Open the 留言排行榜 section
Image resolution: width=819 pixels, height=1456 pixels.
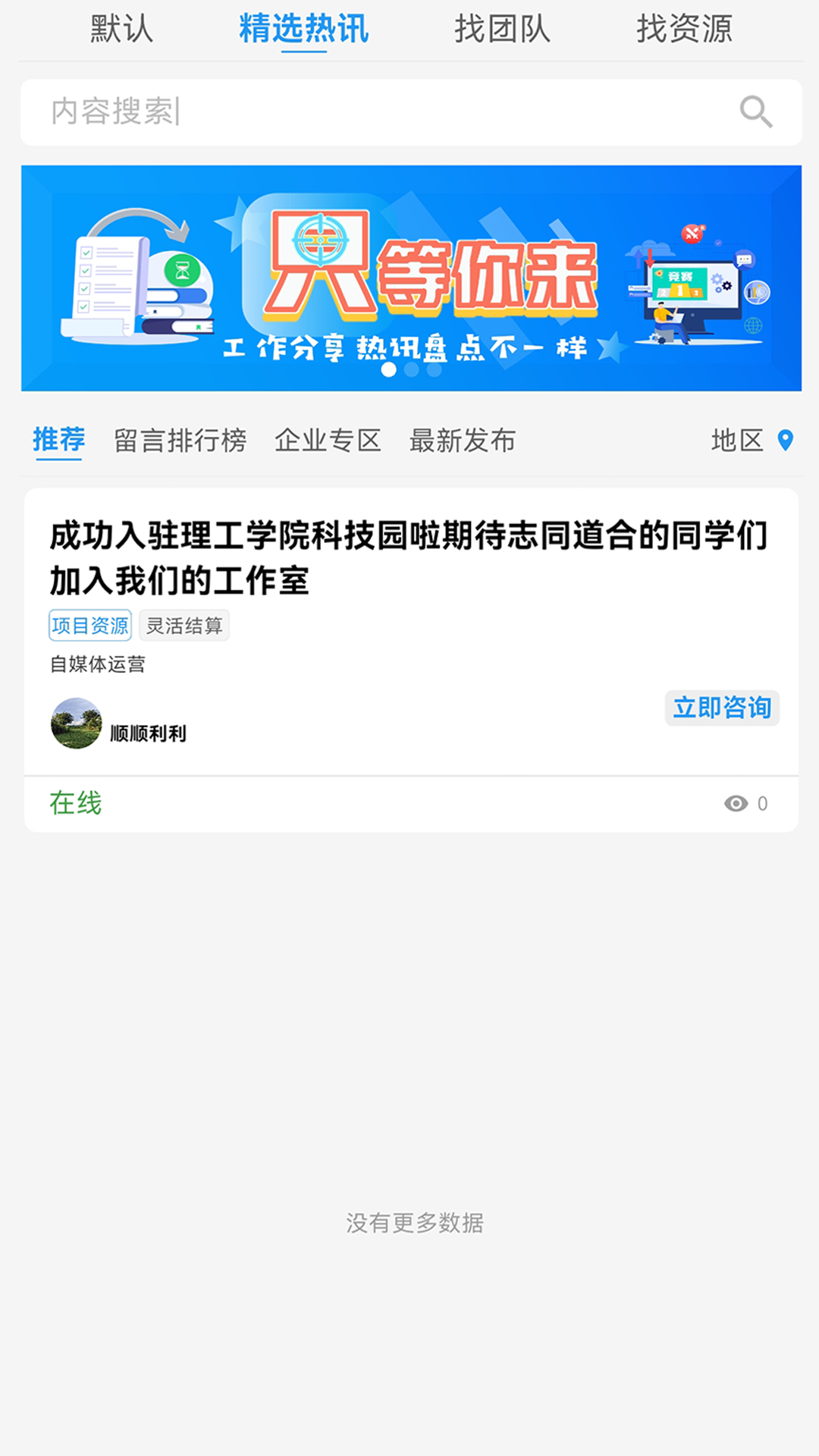[180, 440]
